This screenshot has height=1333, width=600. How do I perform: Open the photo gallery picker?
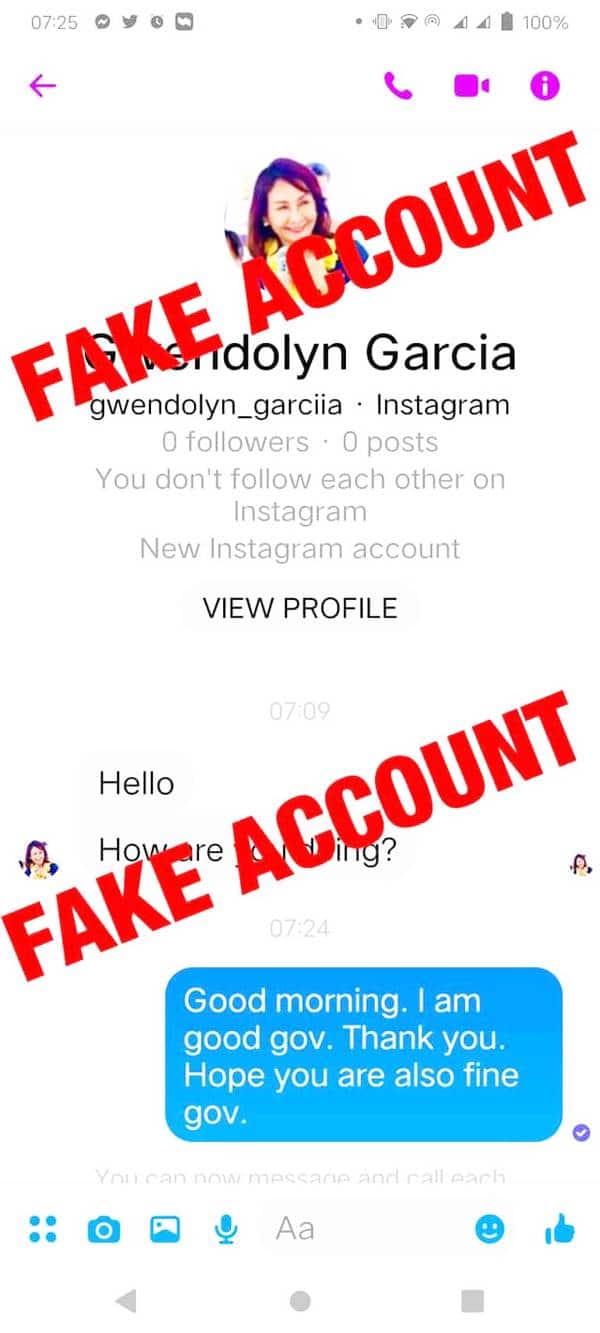tap(165, 1228)
